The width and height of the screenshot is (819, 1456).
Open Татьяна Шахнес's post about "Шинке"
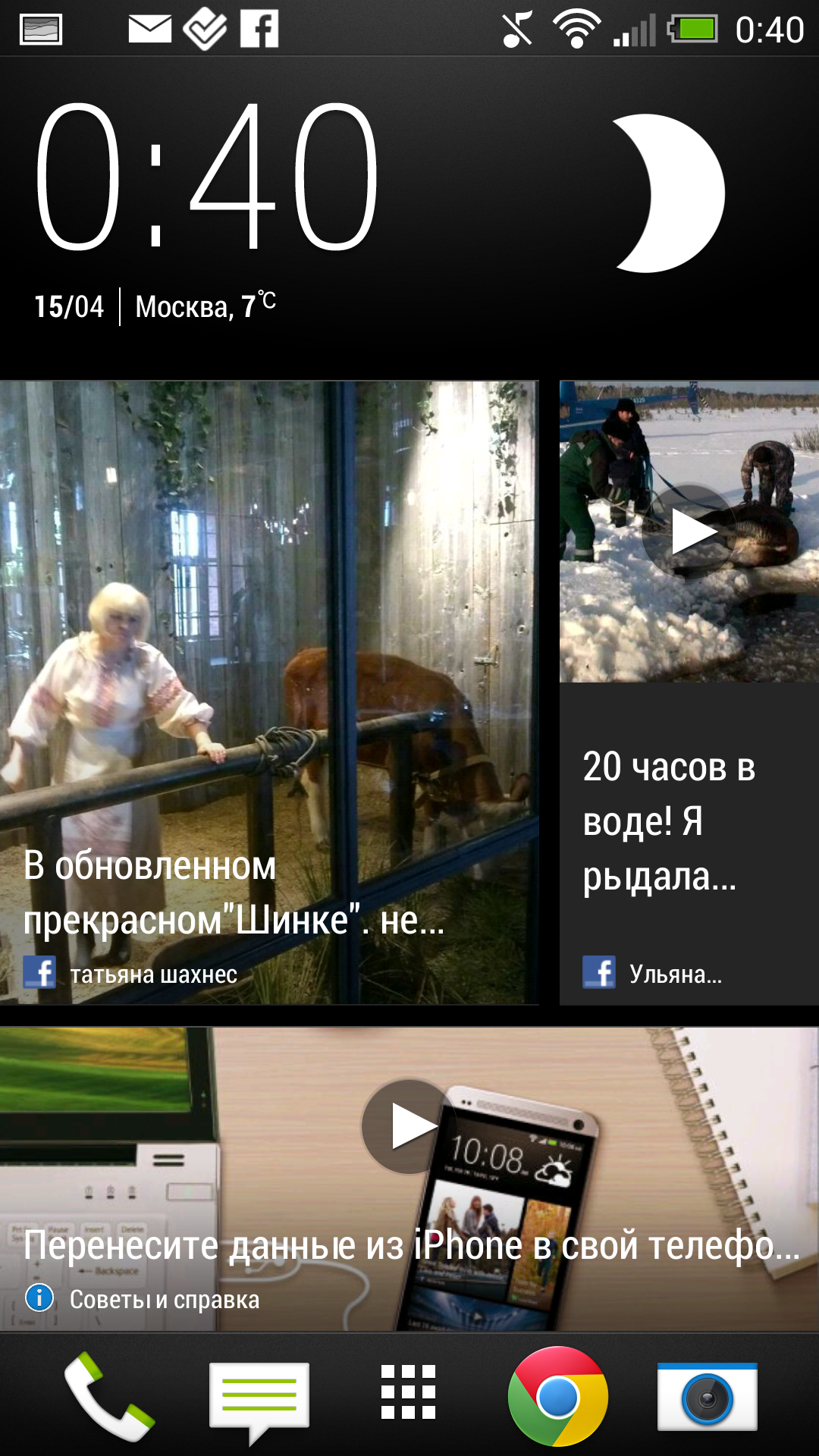click(x=268, y=692)
